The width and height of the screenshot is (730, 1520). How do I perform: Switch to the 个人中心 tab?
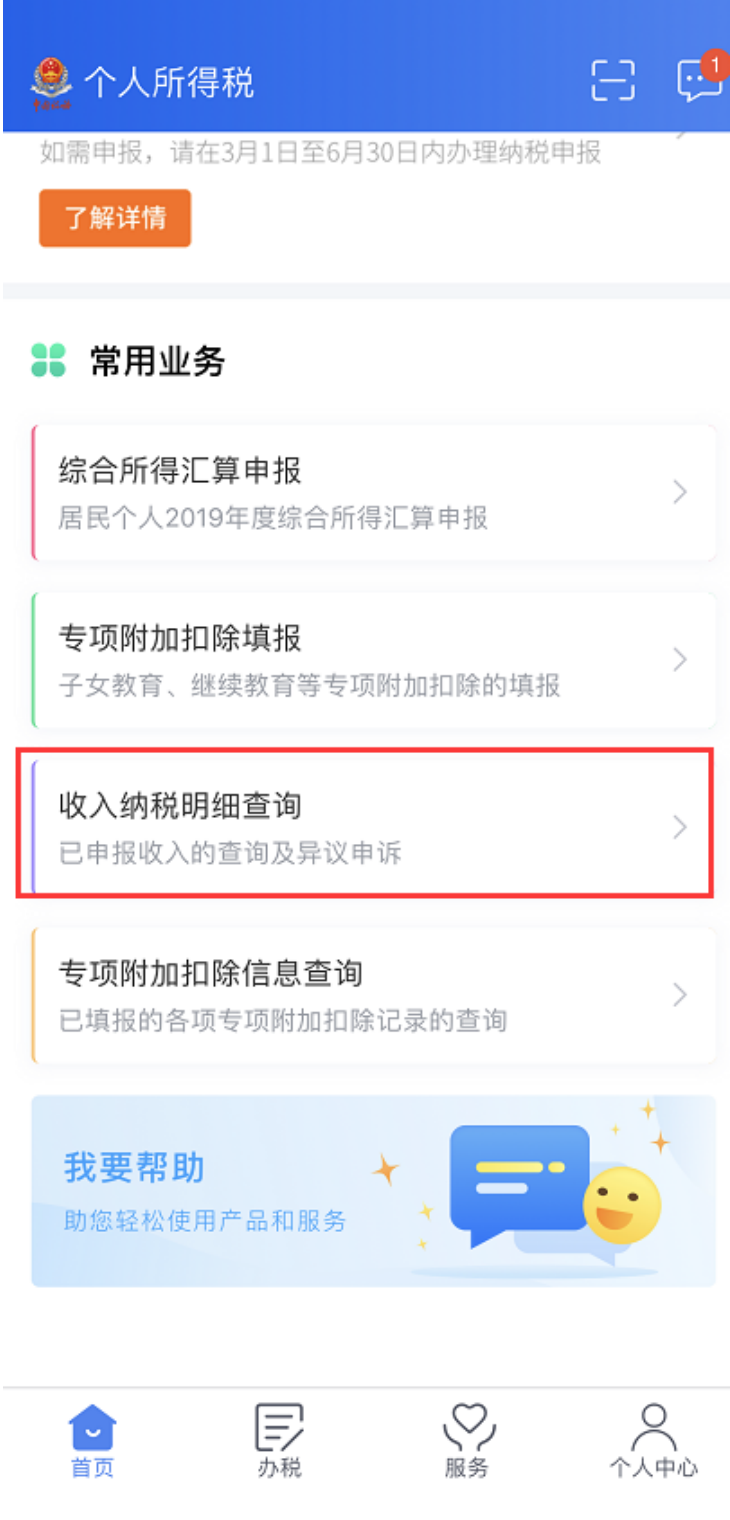click(654, 1441)
